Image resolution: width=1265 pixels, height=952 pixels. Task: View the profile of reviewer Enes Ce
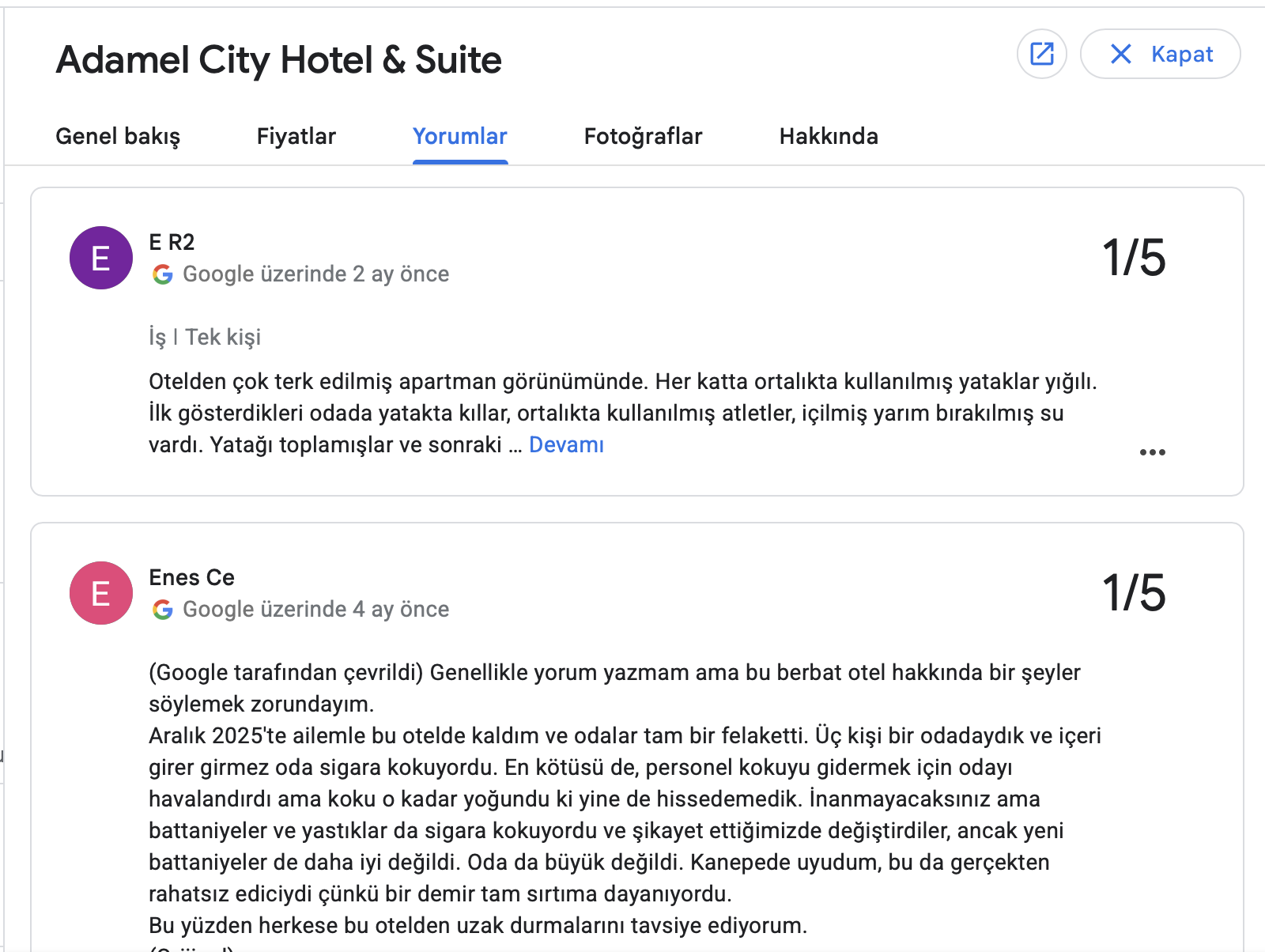coord(191,577)
